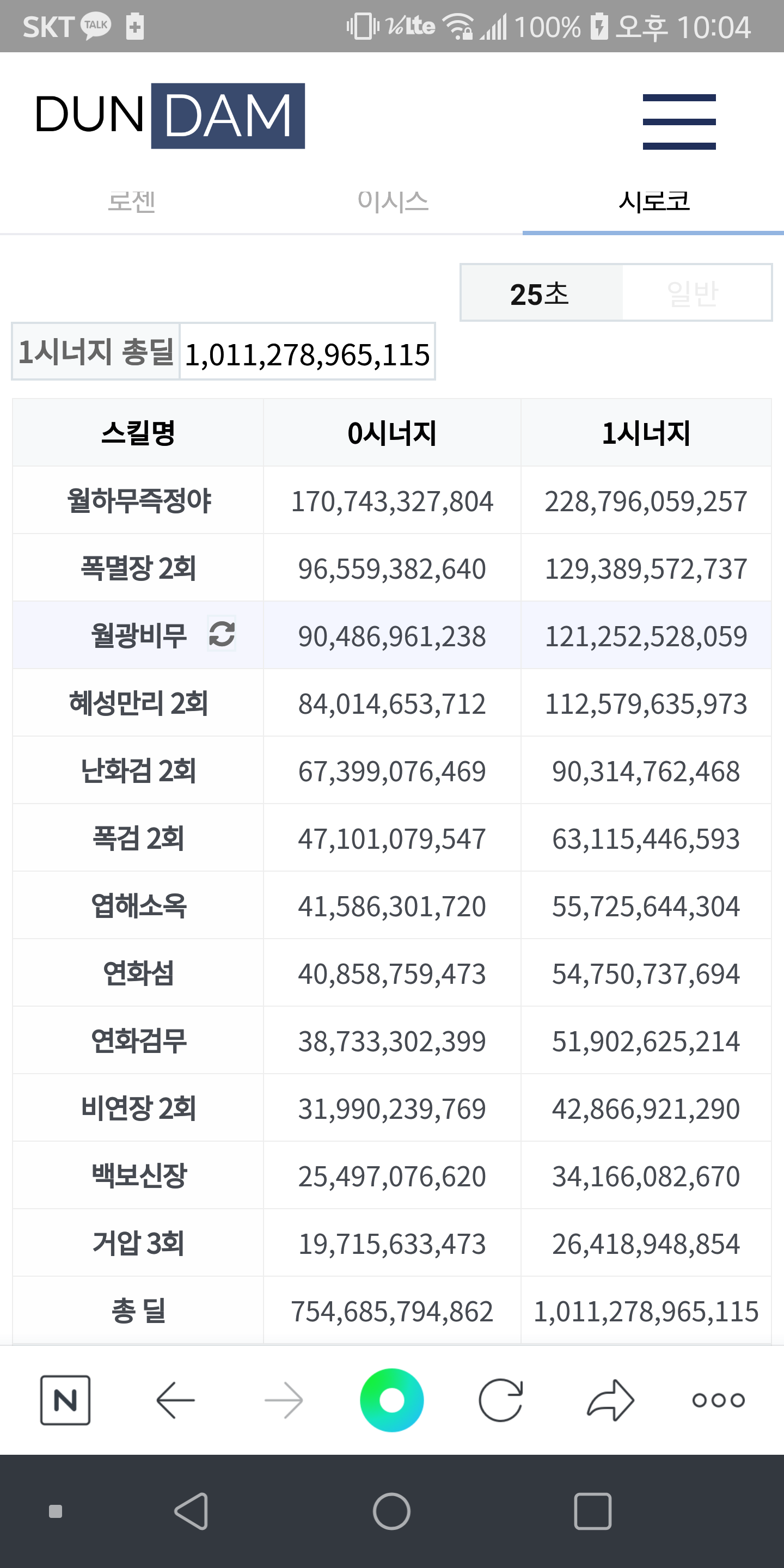784x1568 pixels.
Task: Select the 25초 mode
Action: 541,293
